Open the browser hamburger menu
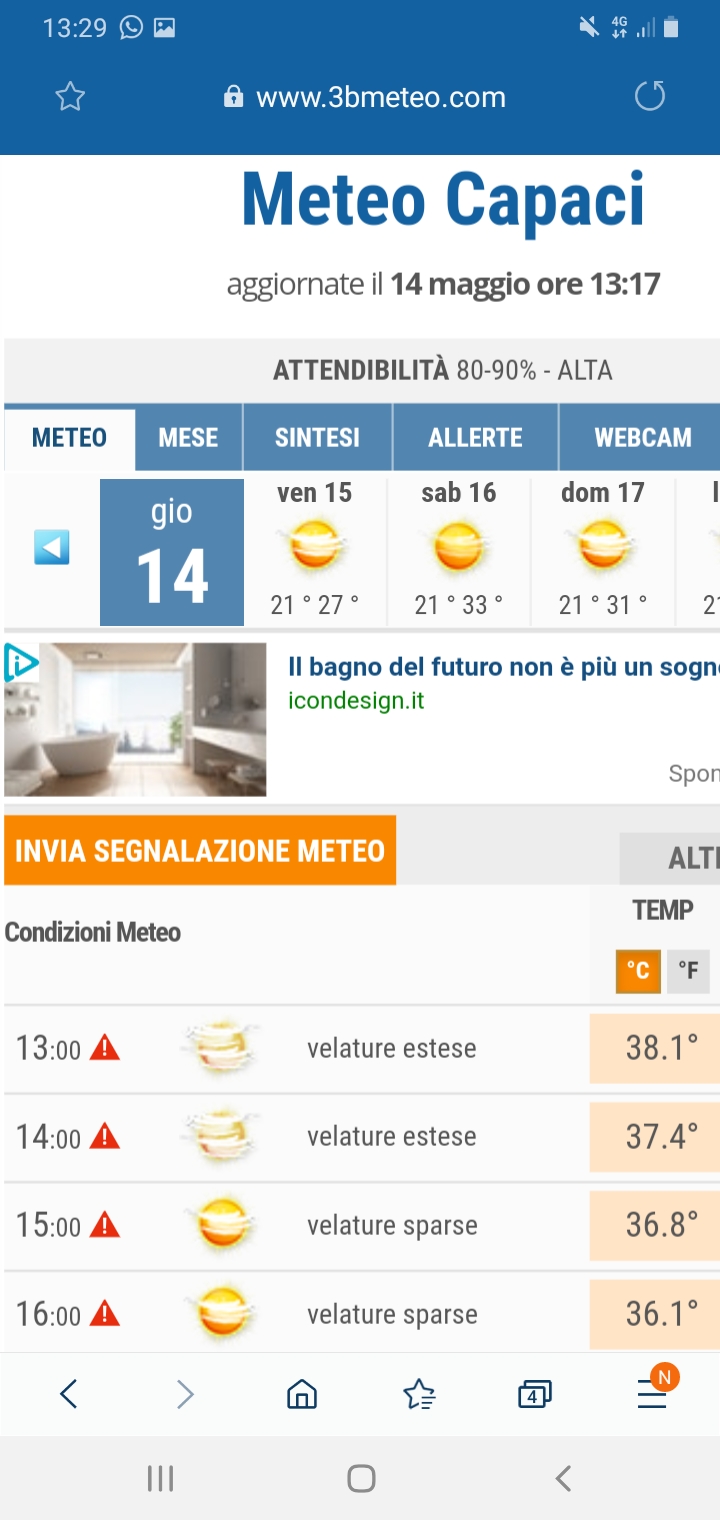The image size is (720, 1520). coord(652,1394)
